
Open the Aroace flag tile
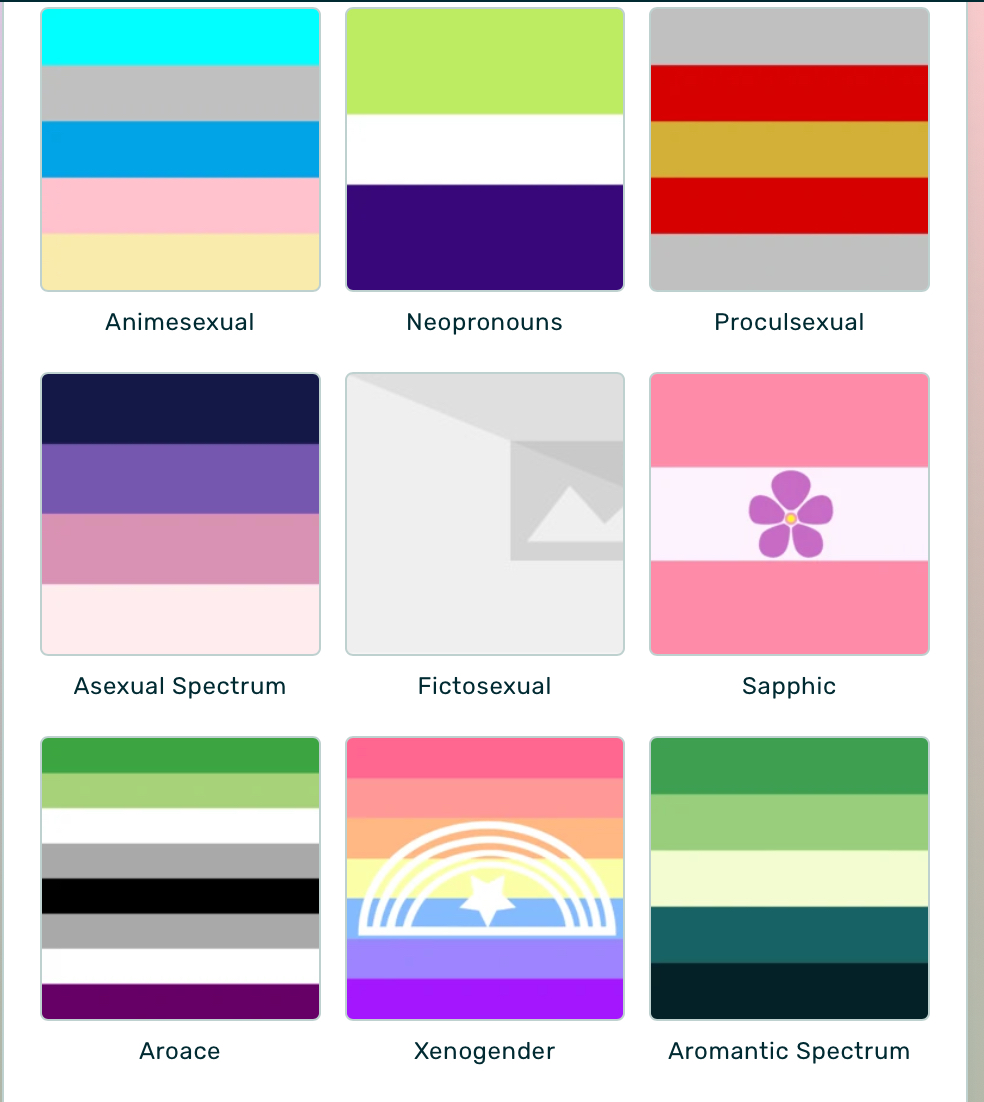coord(180,878)
